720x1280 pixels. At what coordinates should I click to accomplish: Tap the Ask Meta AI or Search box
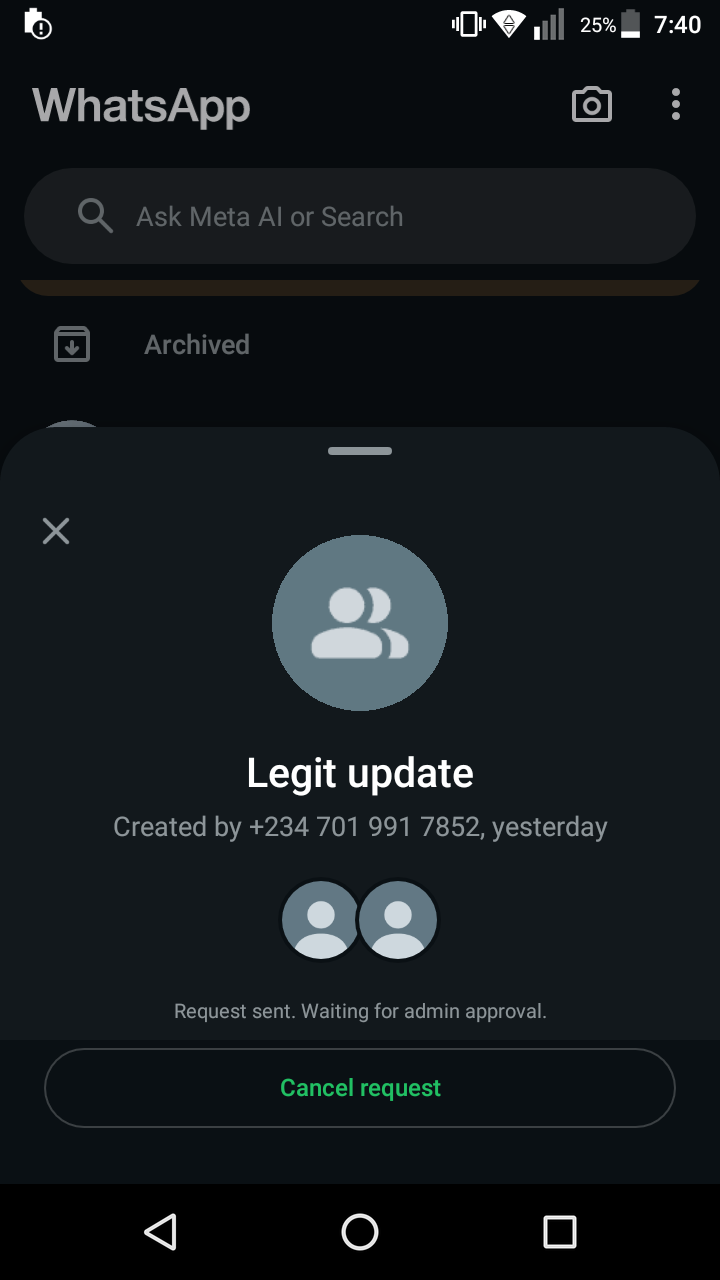pyautogui.click(x=360, y=216)
